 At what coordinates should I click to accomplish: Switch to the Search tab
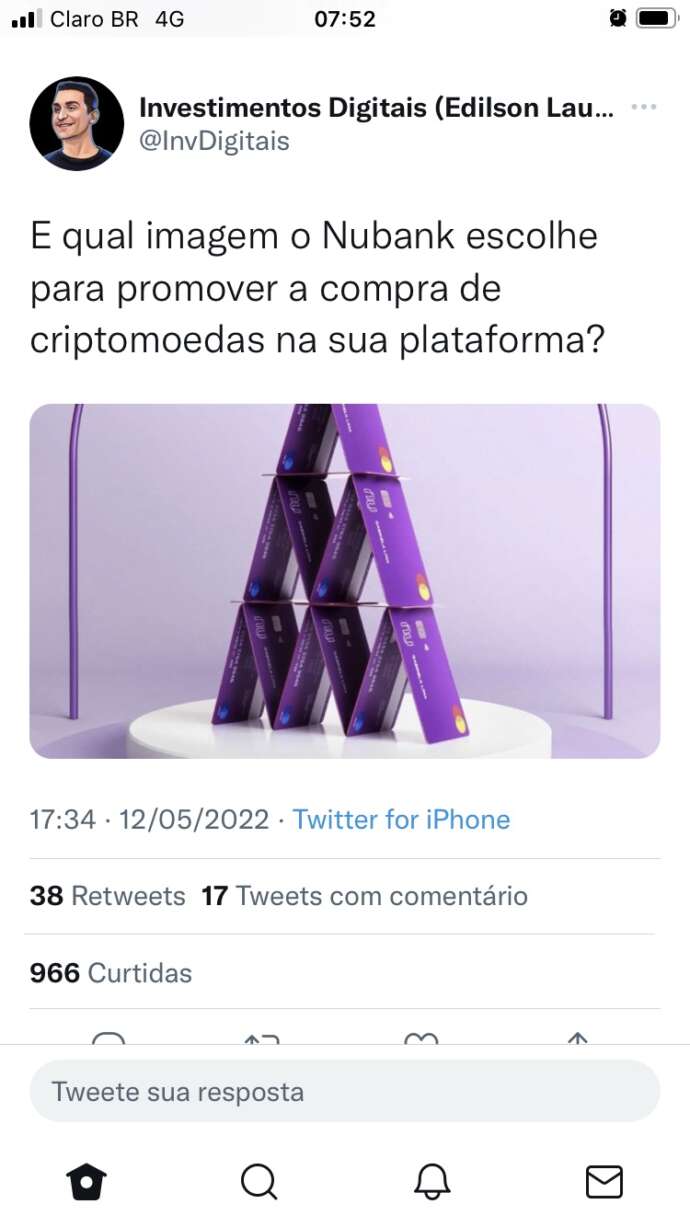coord(259,1182)
